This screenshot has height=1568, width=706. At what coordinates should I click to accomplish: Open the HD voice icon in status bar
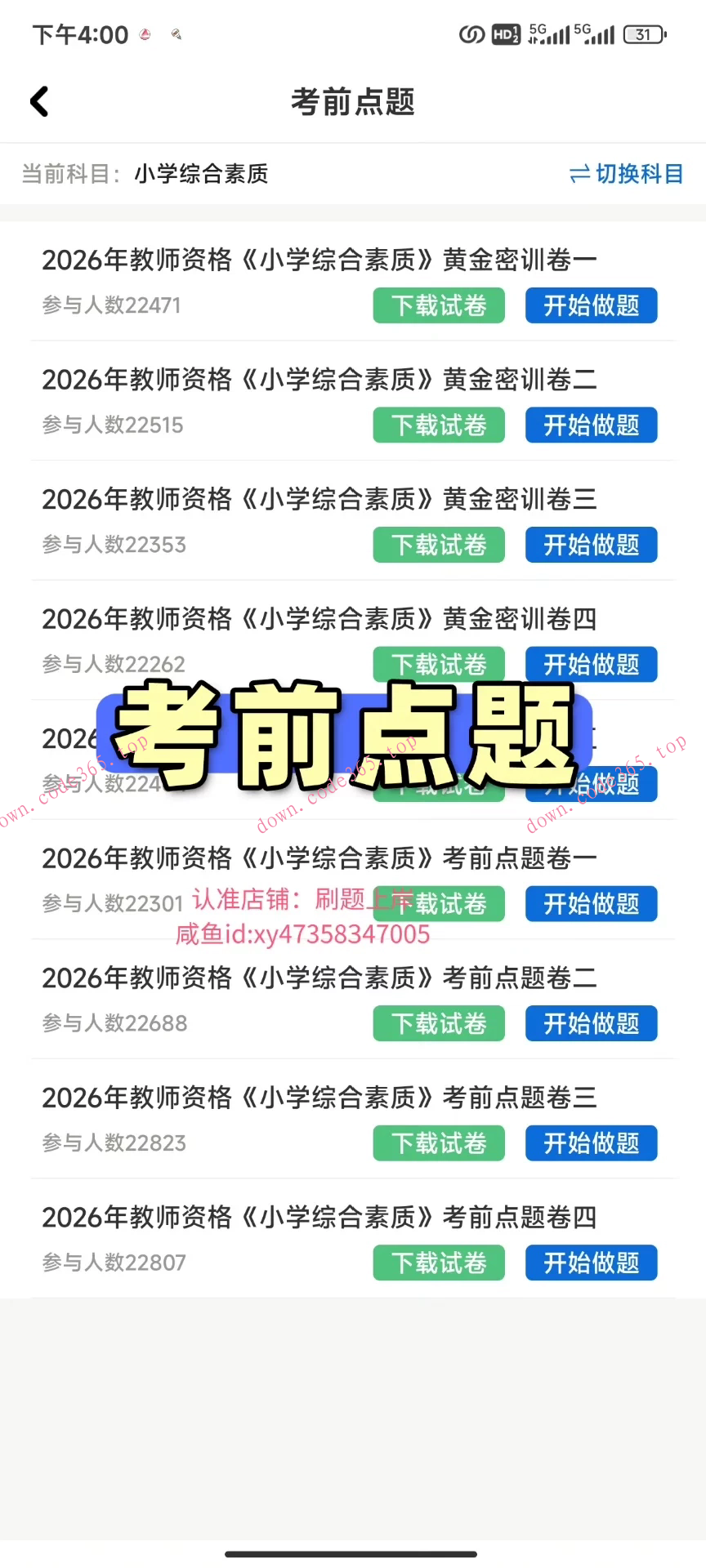click(504, 34)
